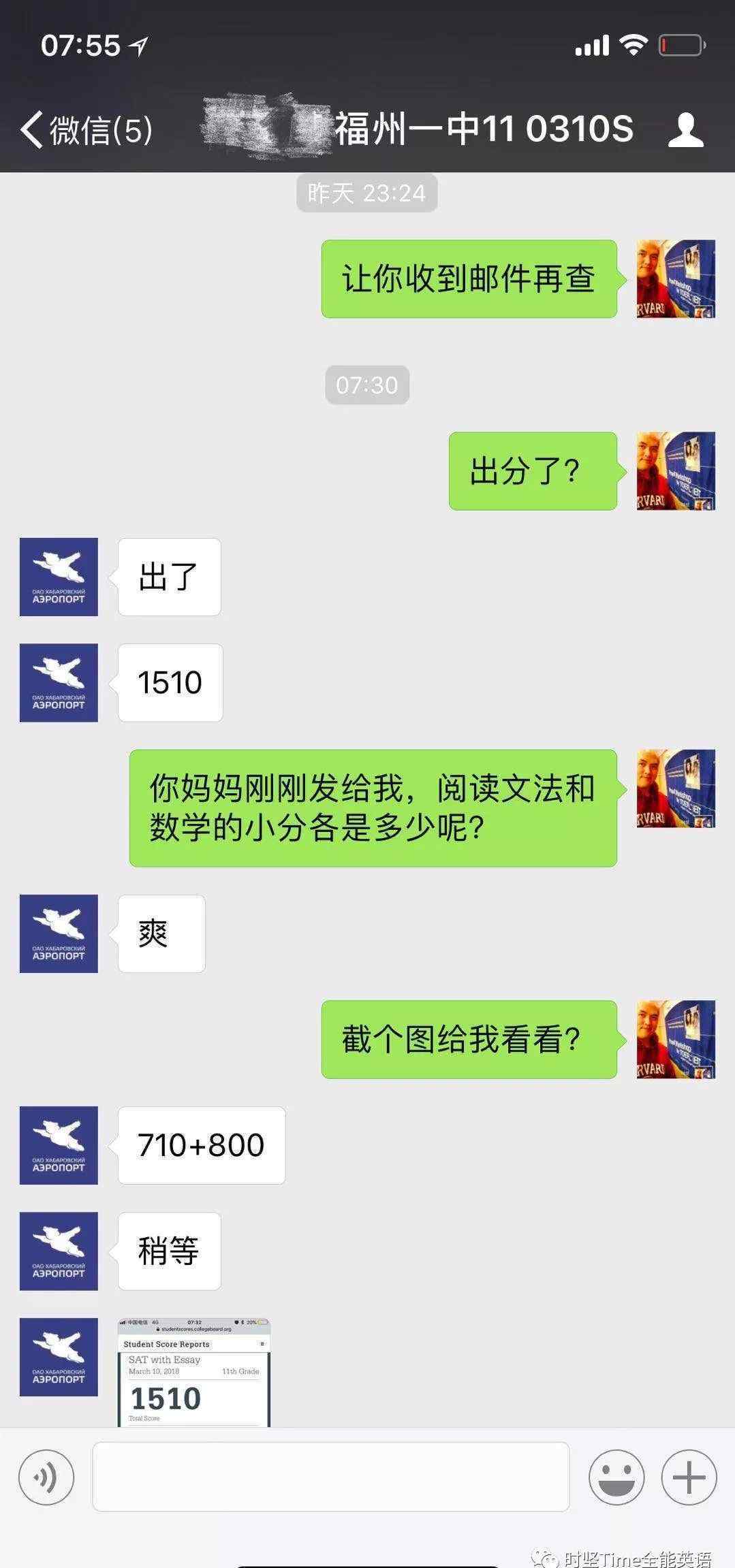Open the SAT score report image
This screenshot has width=735, height=1568.
tap(194, 1372)
